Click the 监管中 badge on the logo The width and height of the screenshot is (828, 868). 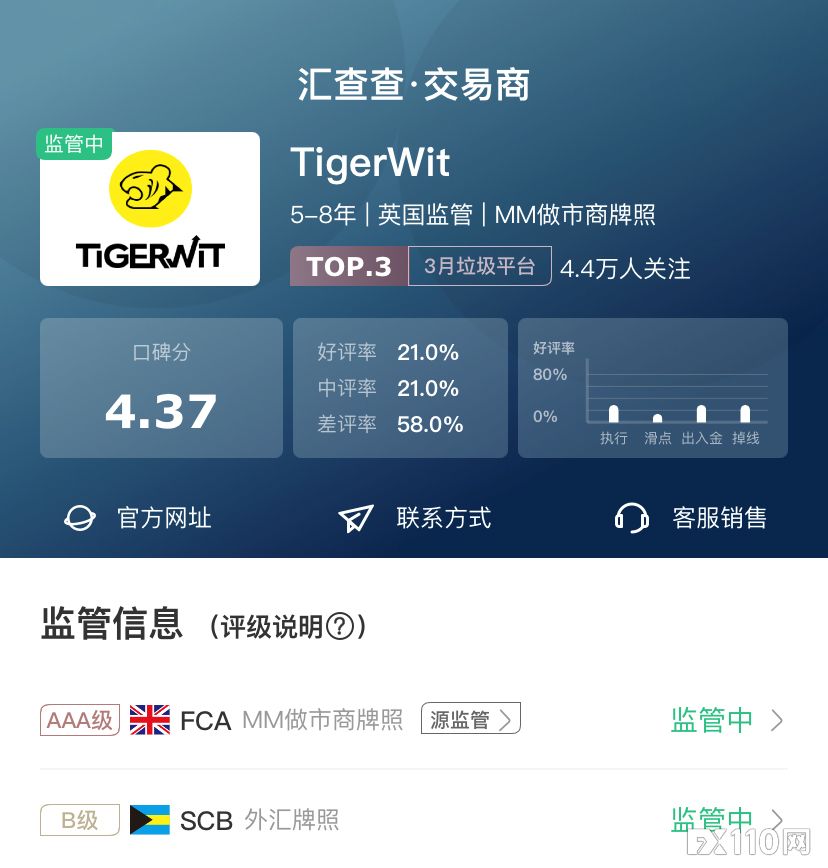click(74, 144)
